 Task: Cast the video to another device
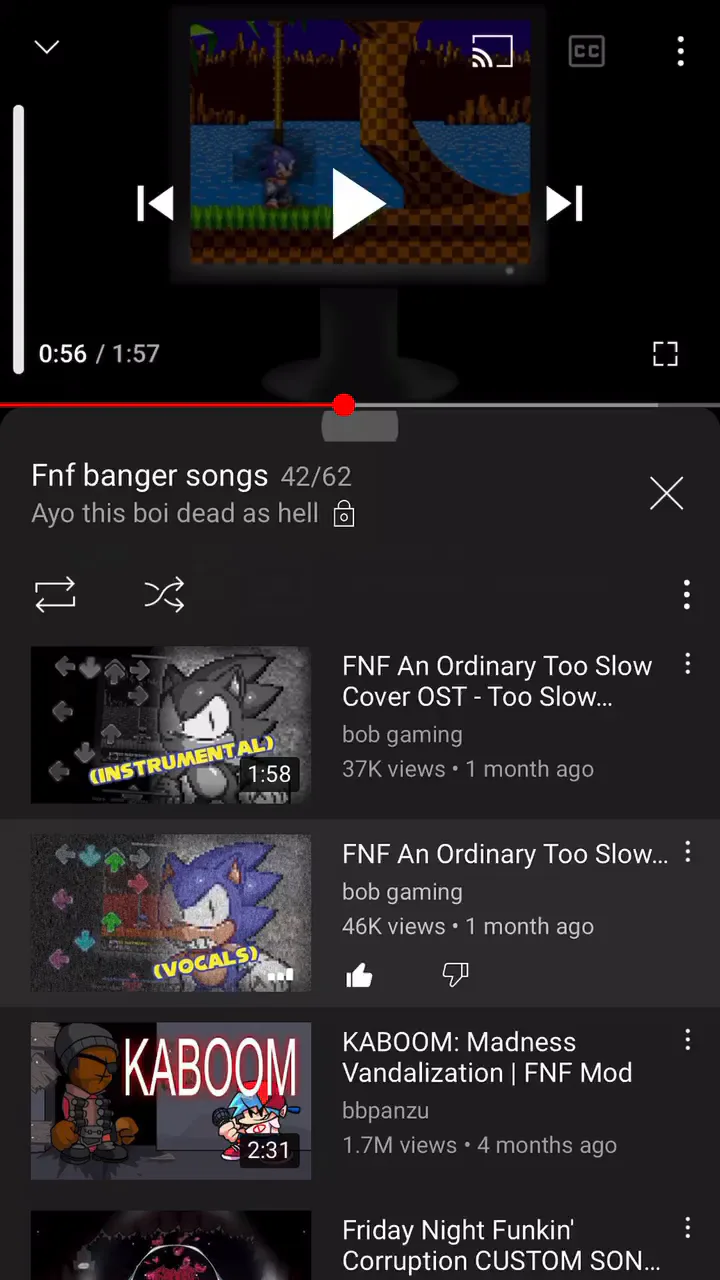(492, 51)
